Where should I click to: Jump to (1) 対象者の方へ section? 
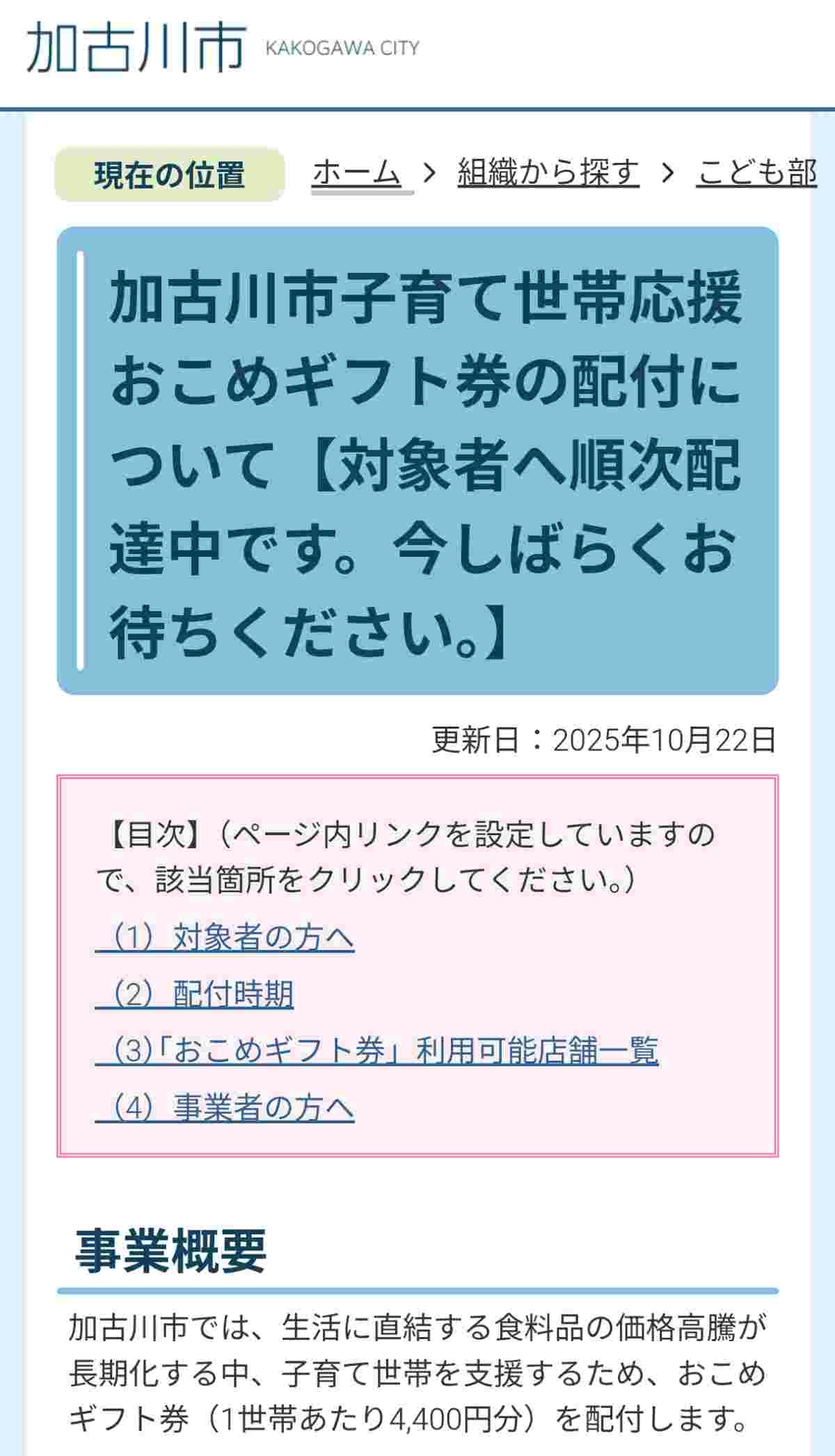[225, 937]
